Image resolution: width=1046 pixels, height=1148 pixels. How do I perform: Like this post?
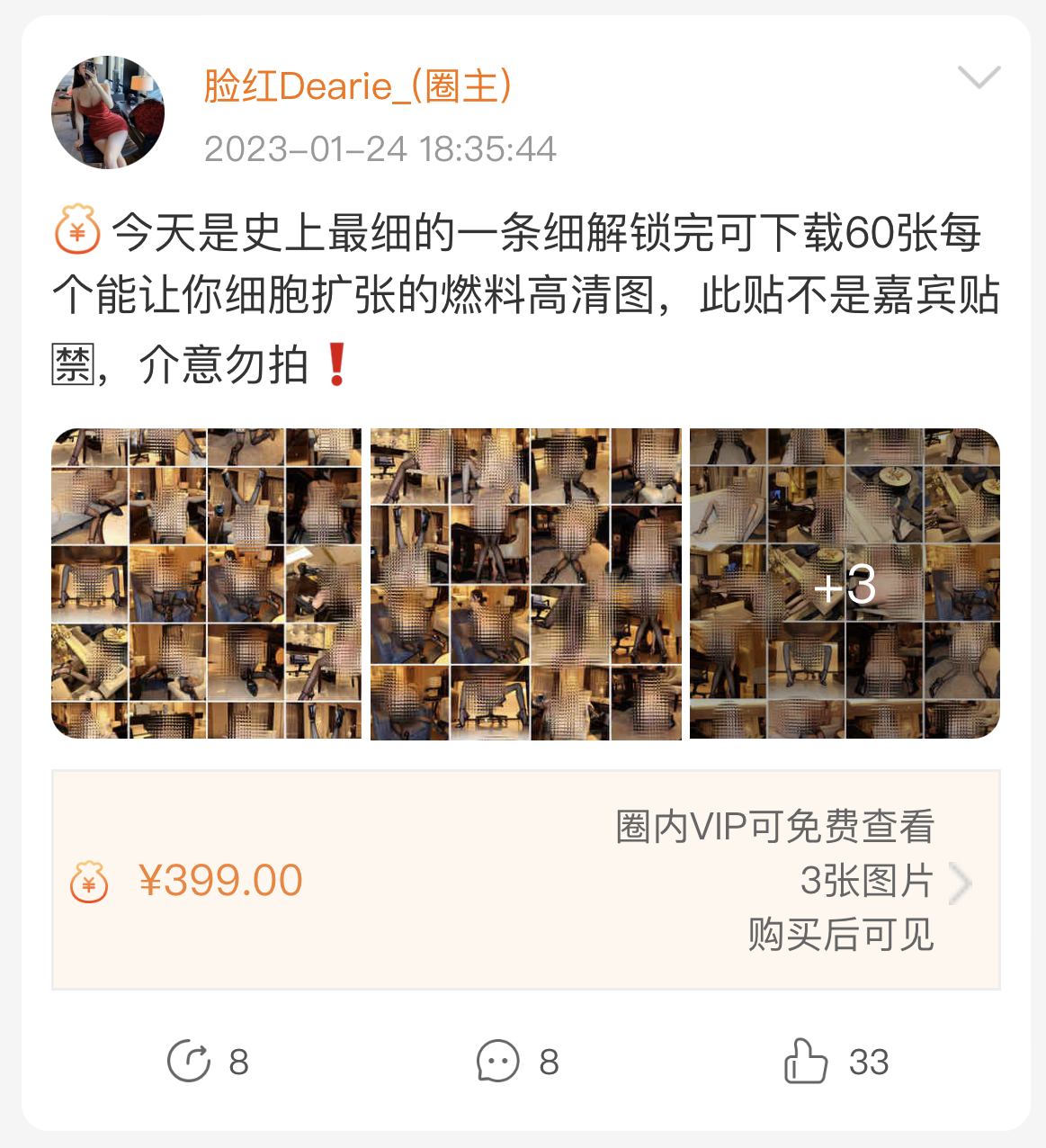pyautogui.click(x=836, y=1061)
